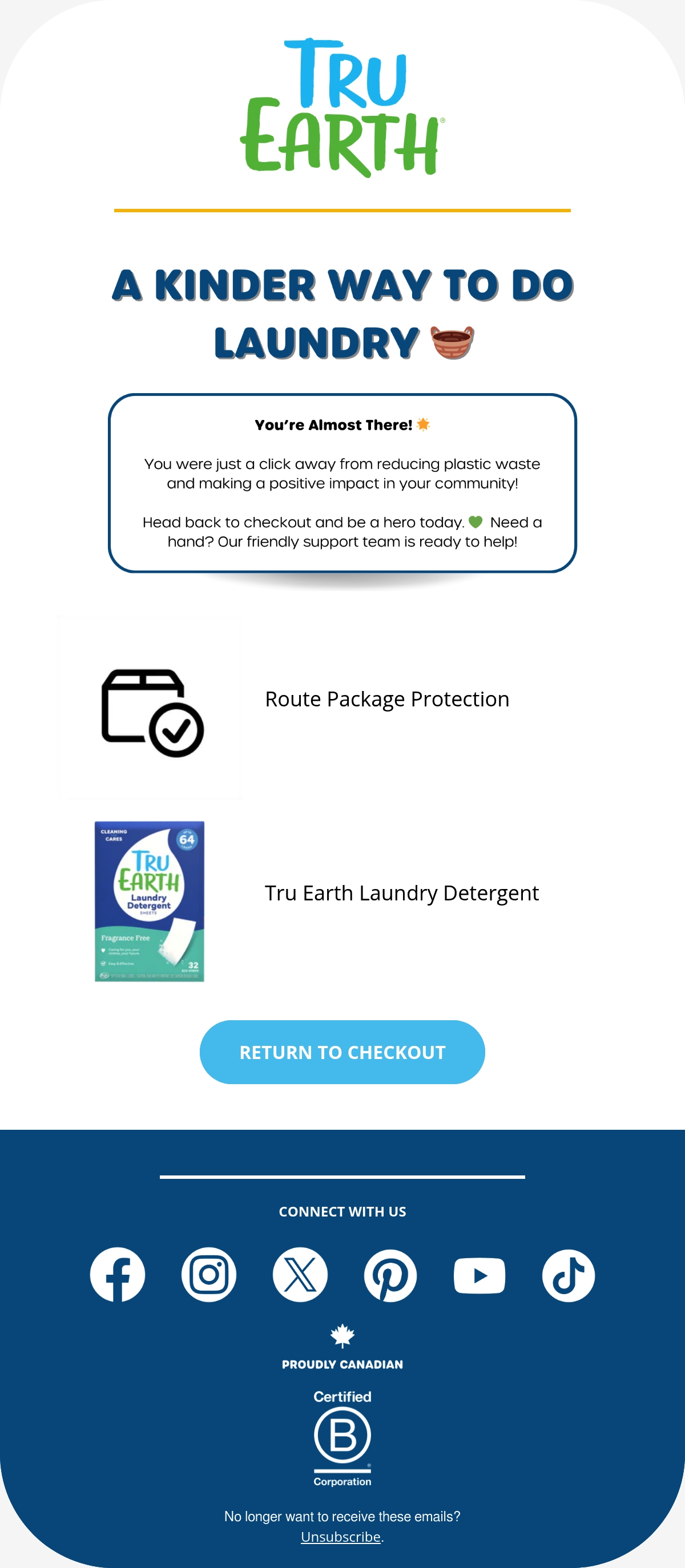Viewport: 685px width, 1568px height.
Task: Tap the Unsubscribe link
Action: [x=341, y=1537]
